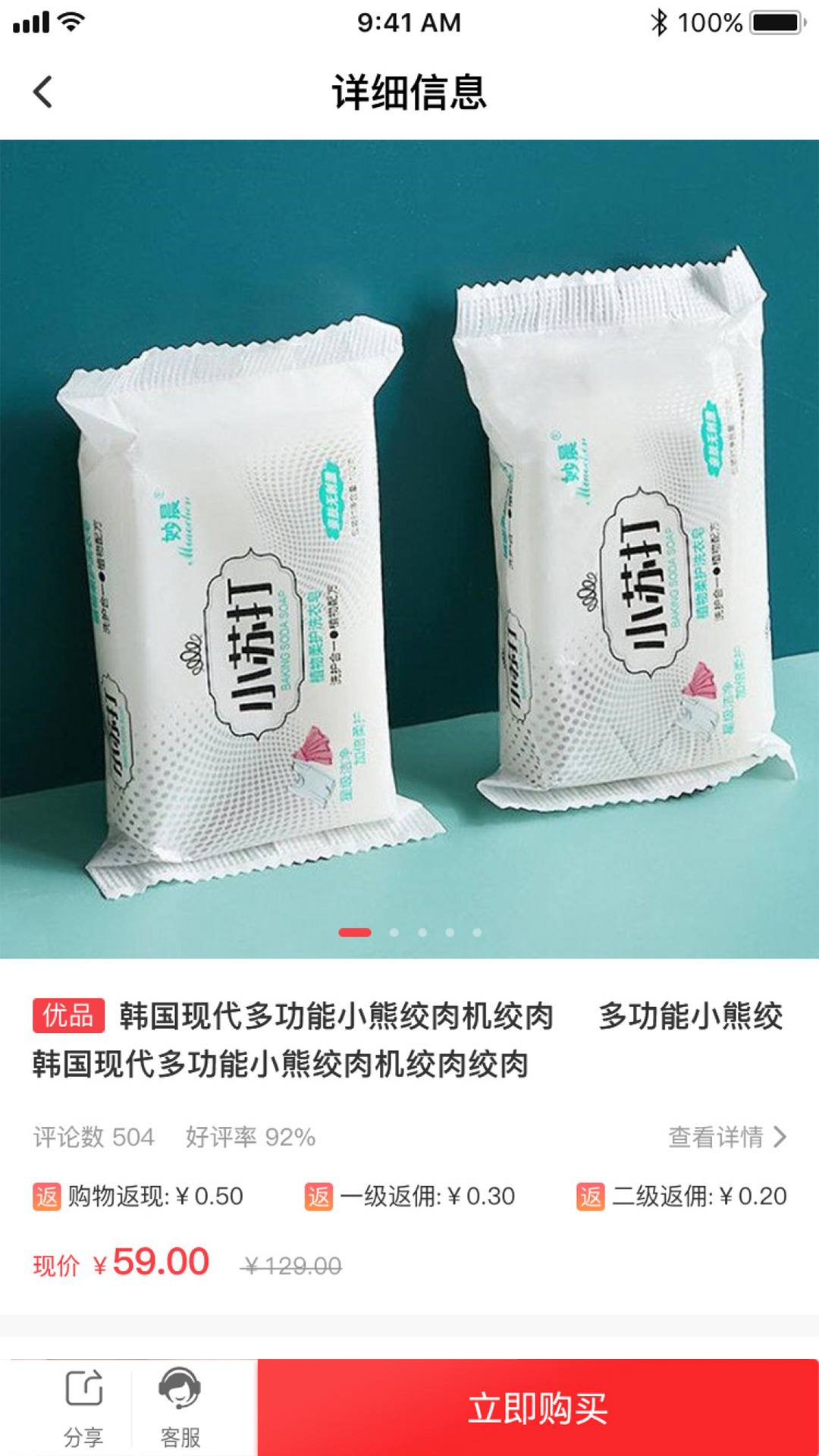Open 查看详情 to view reviews

click(726, 1137)
